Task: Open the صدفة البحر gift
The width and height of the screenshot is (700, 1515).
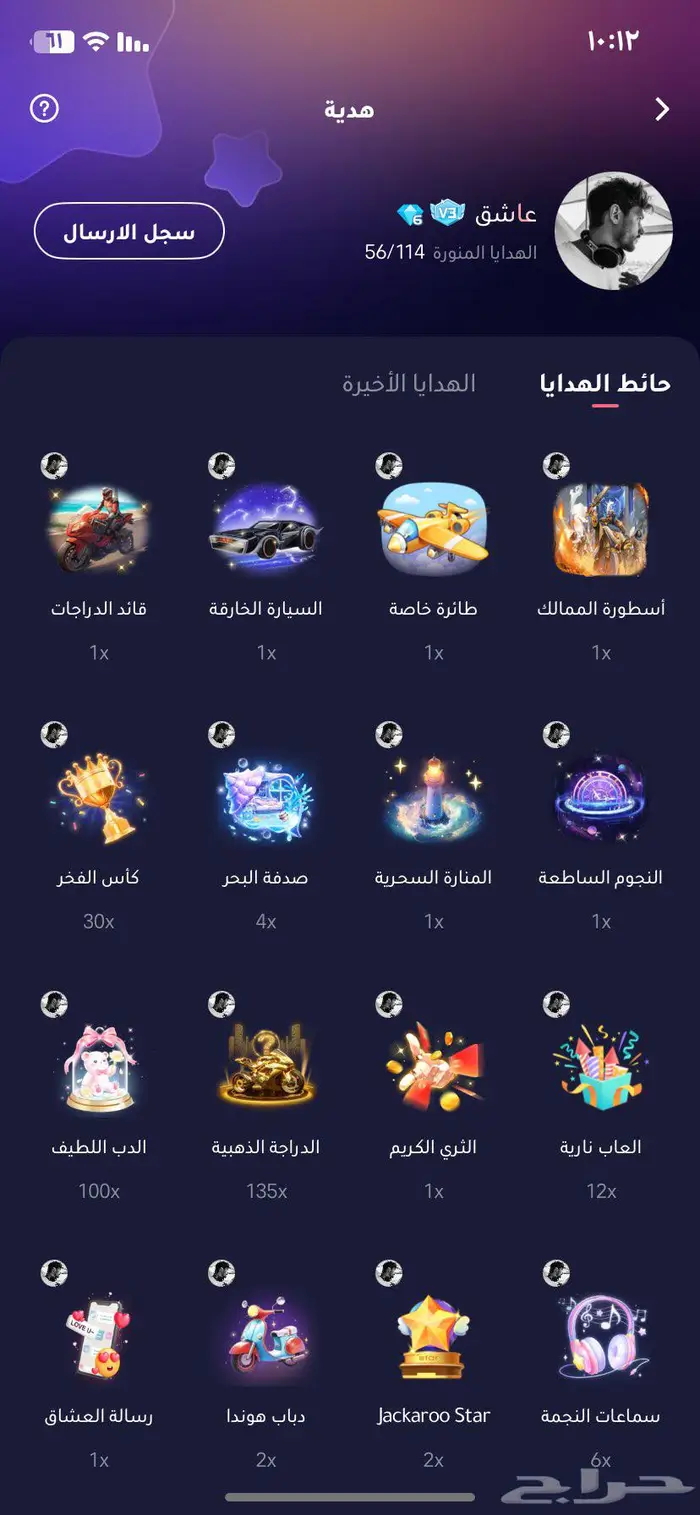Action: tap(266, 829)
